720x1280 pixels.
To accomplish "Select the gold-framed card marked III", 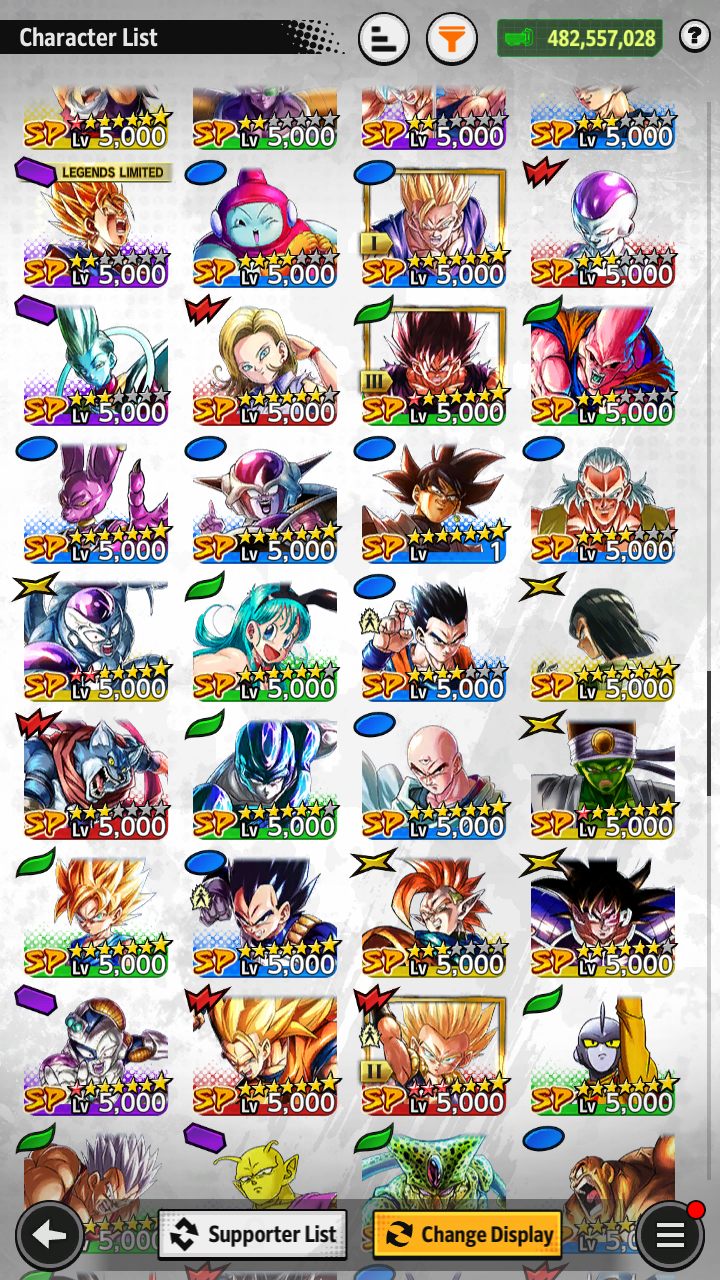I will point(434,363).
